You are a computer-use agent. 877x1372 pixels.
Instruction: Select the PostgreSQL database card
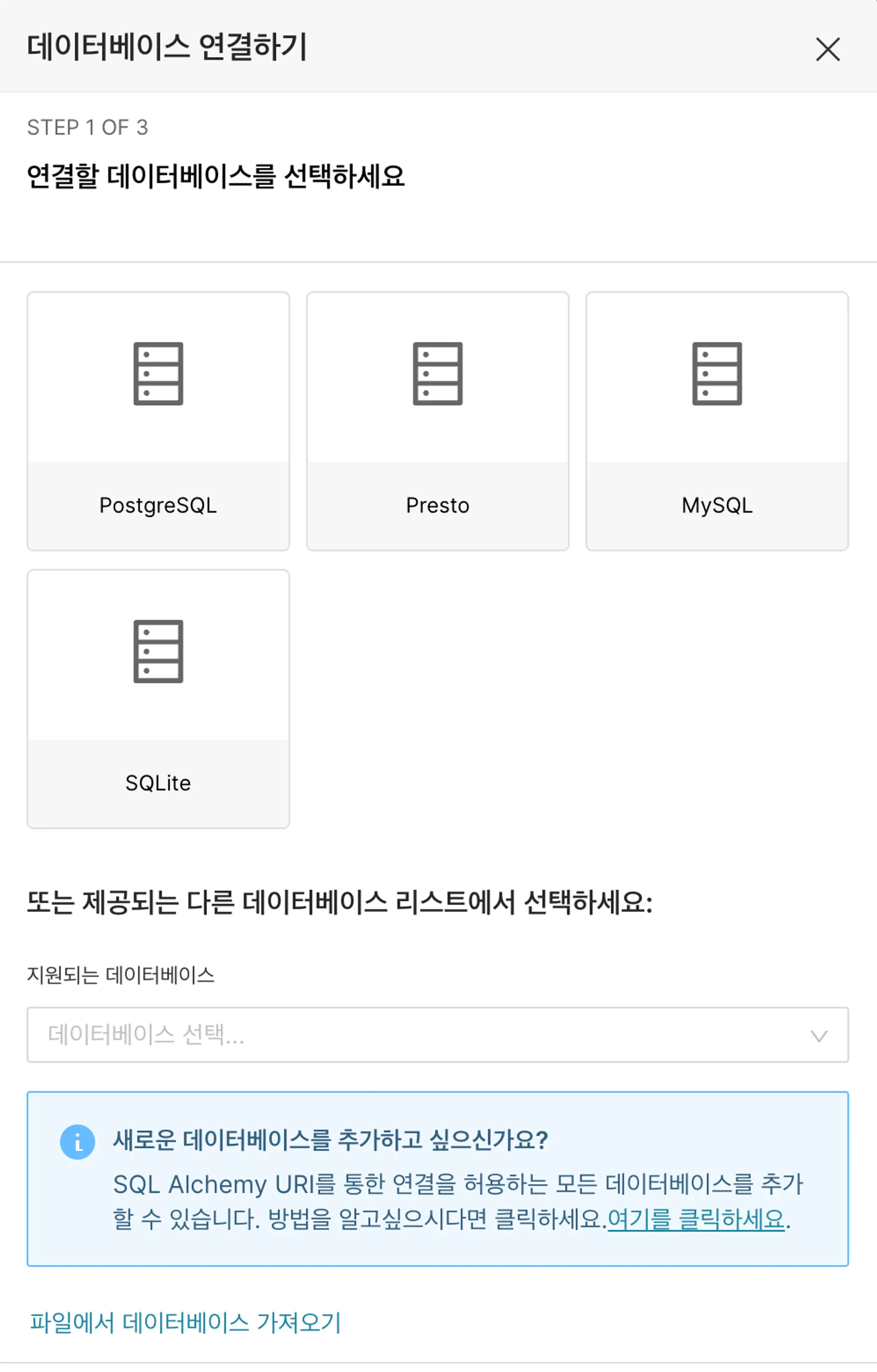(158, 421)
